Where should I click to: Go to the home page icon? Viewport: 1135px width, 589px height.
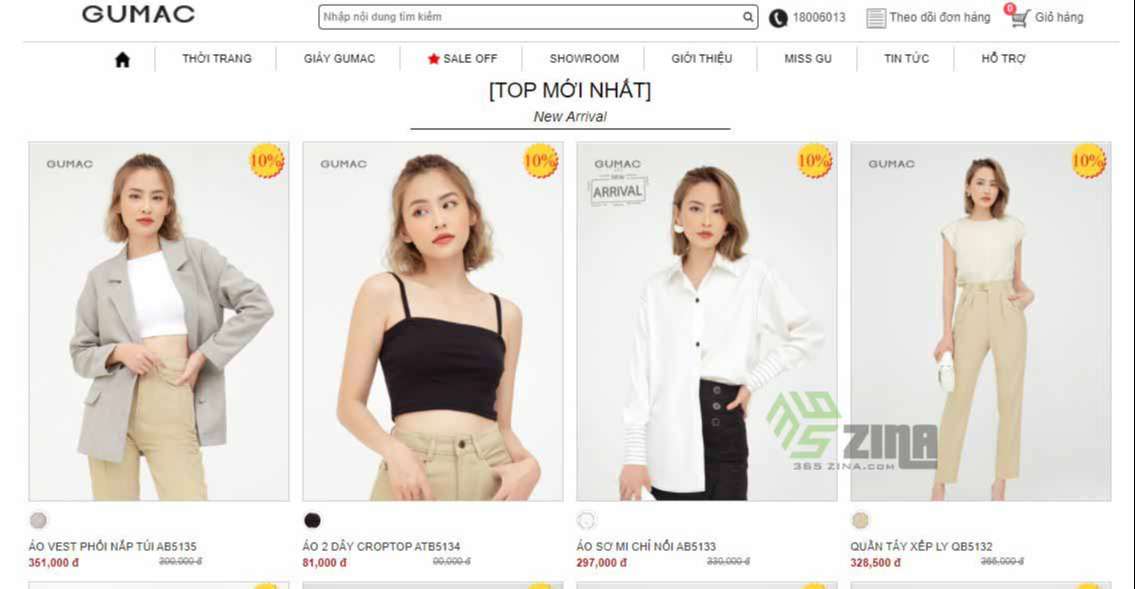122,59
